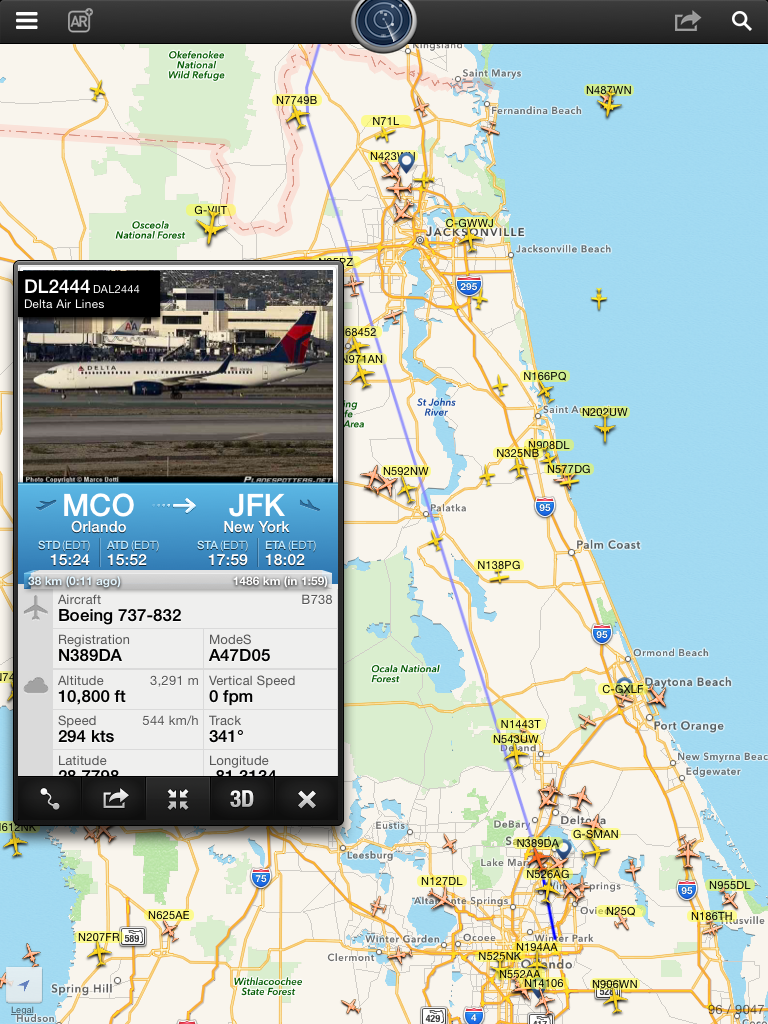View the Delta aircraft photo
This screenshot has width=768, height=1024.
pos(178,377)
